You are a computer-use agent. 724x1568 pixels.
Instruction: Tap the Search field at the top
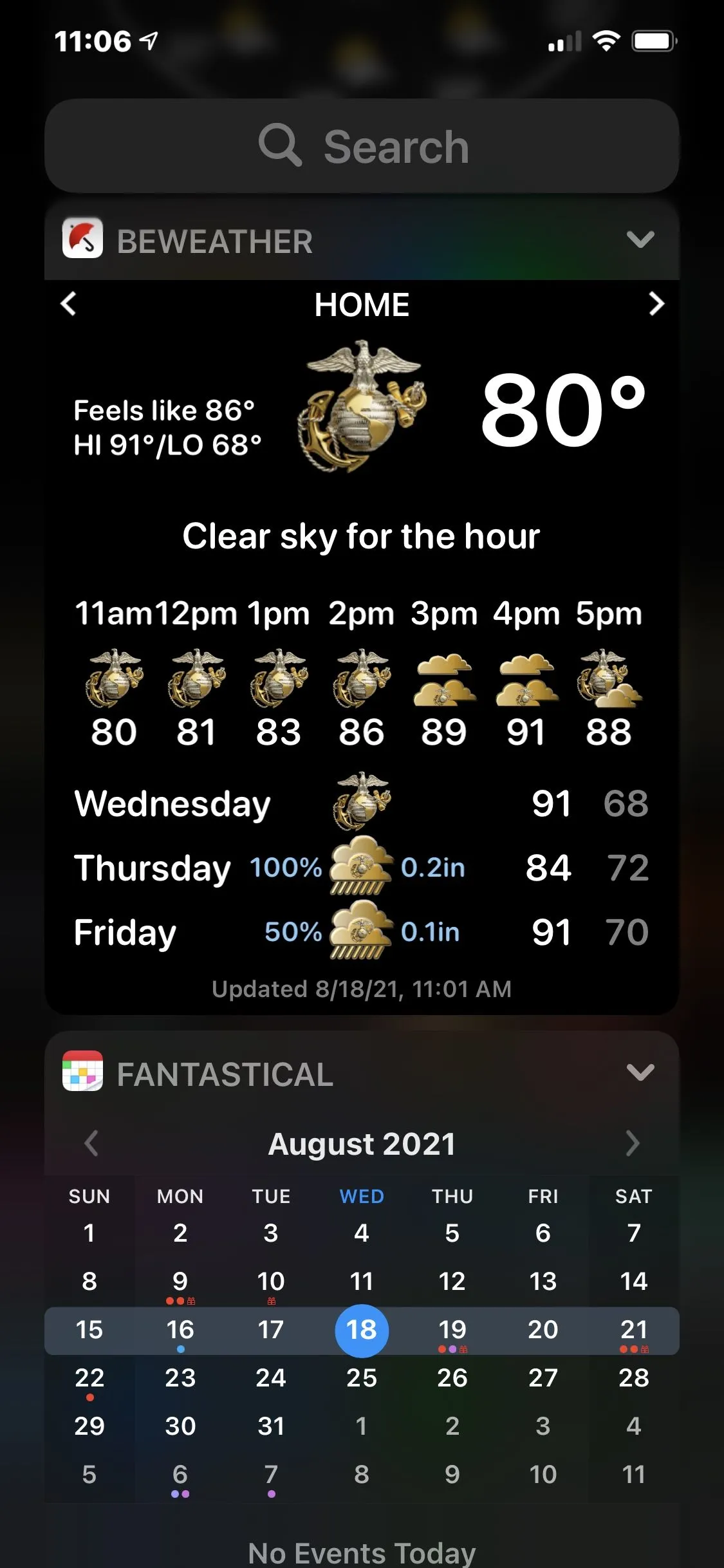(x=362, y=146)
